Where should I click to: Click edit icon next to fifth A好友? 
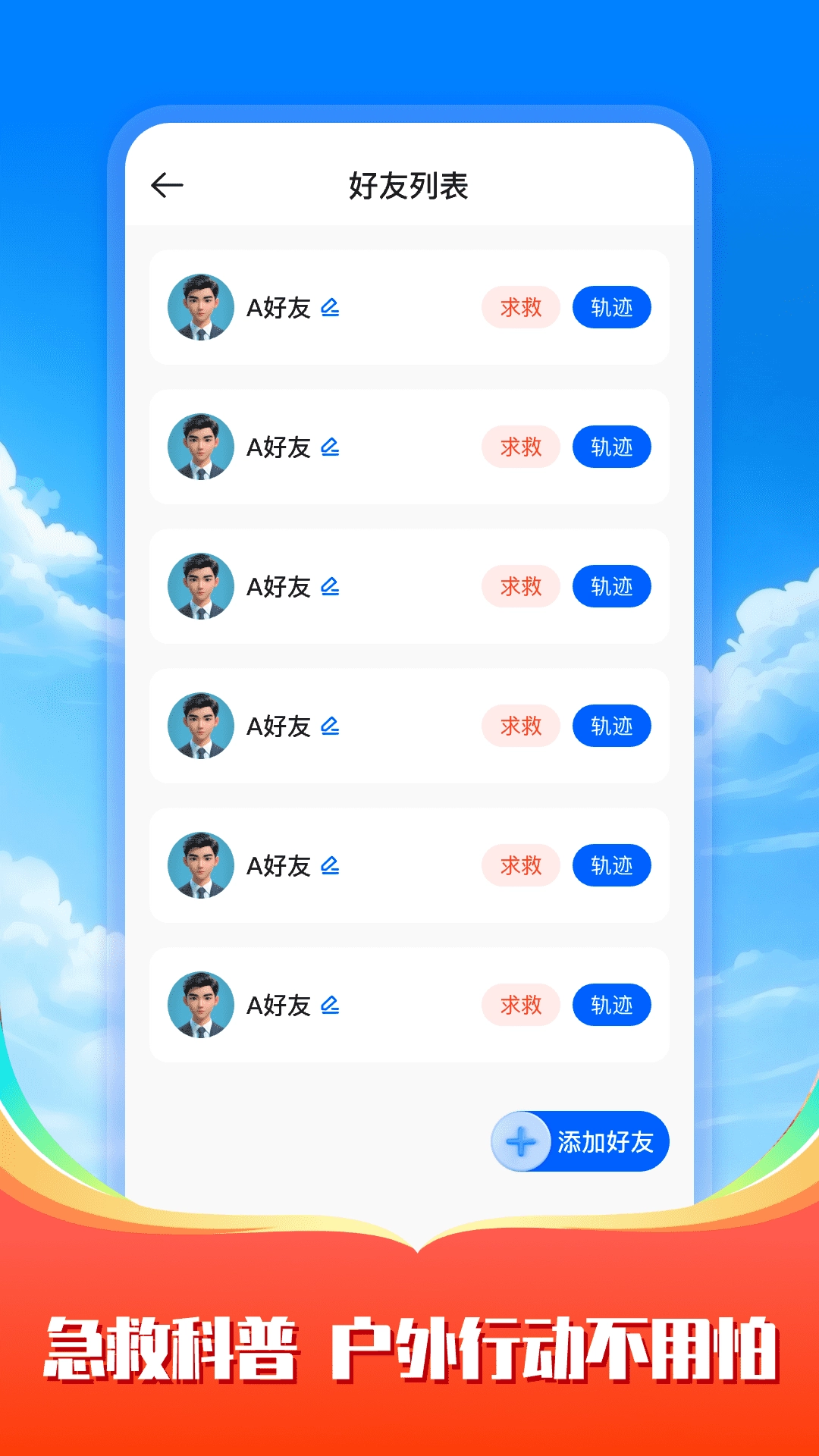[x=330, y=865]
